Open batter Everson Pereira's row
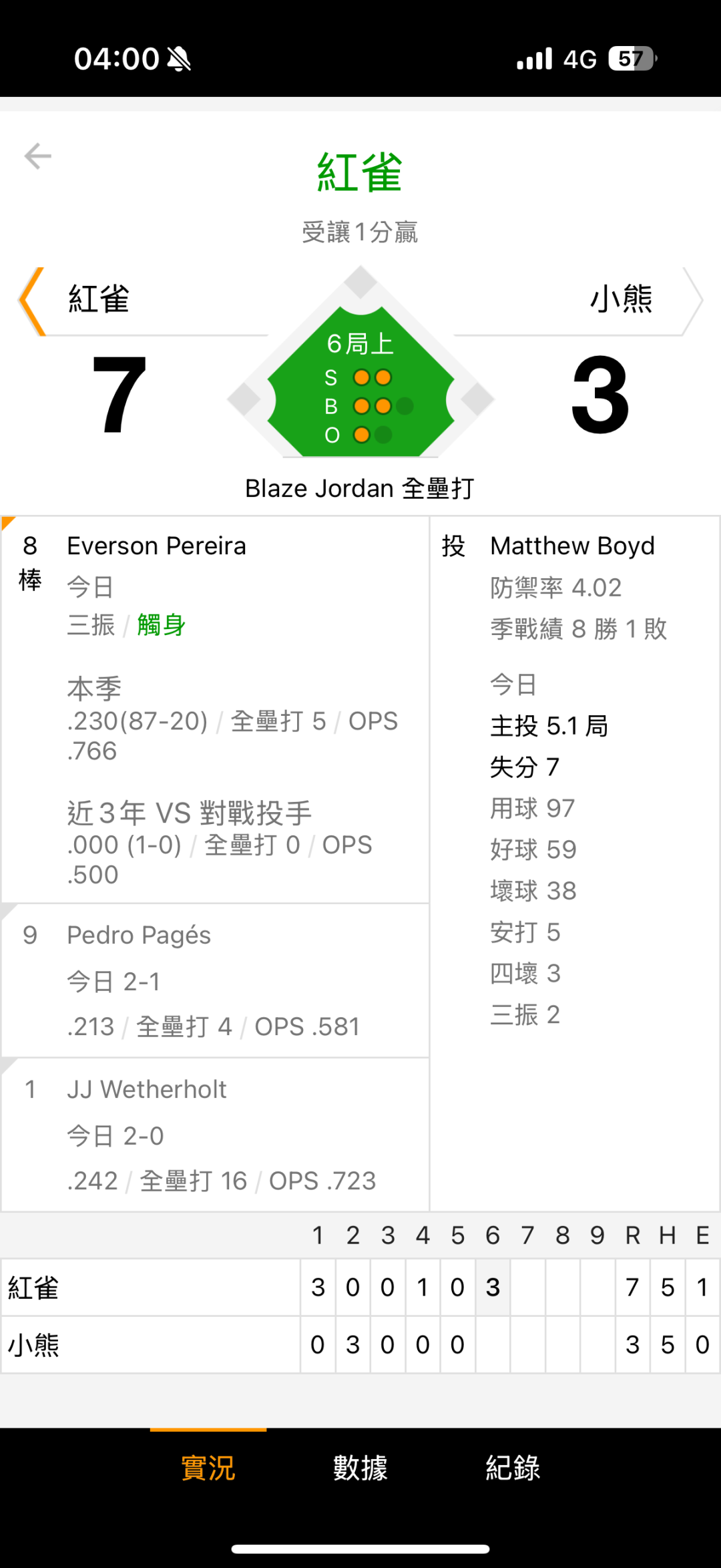Viewport: 721px width, 1568px height. (215, 709)
